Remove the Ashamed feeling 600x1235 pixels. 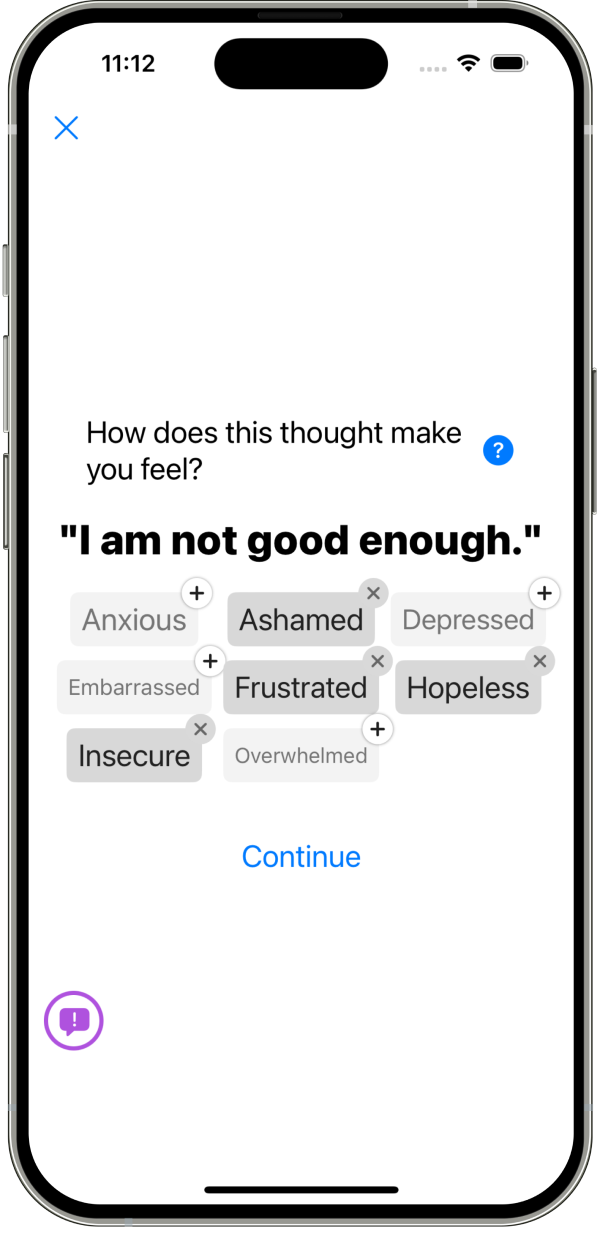[373, 593]
